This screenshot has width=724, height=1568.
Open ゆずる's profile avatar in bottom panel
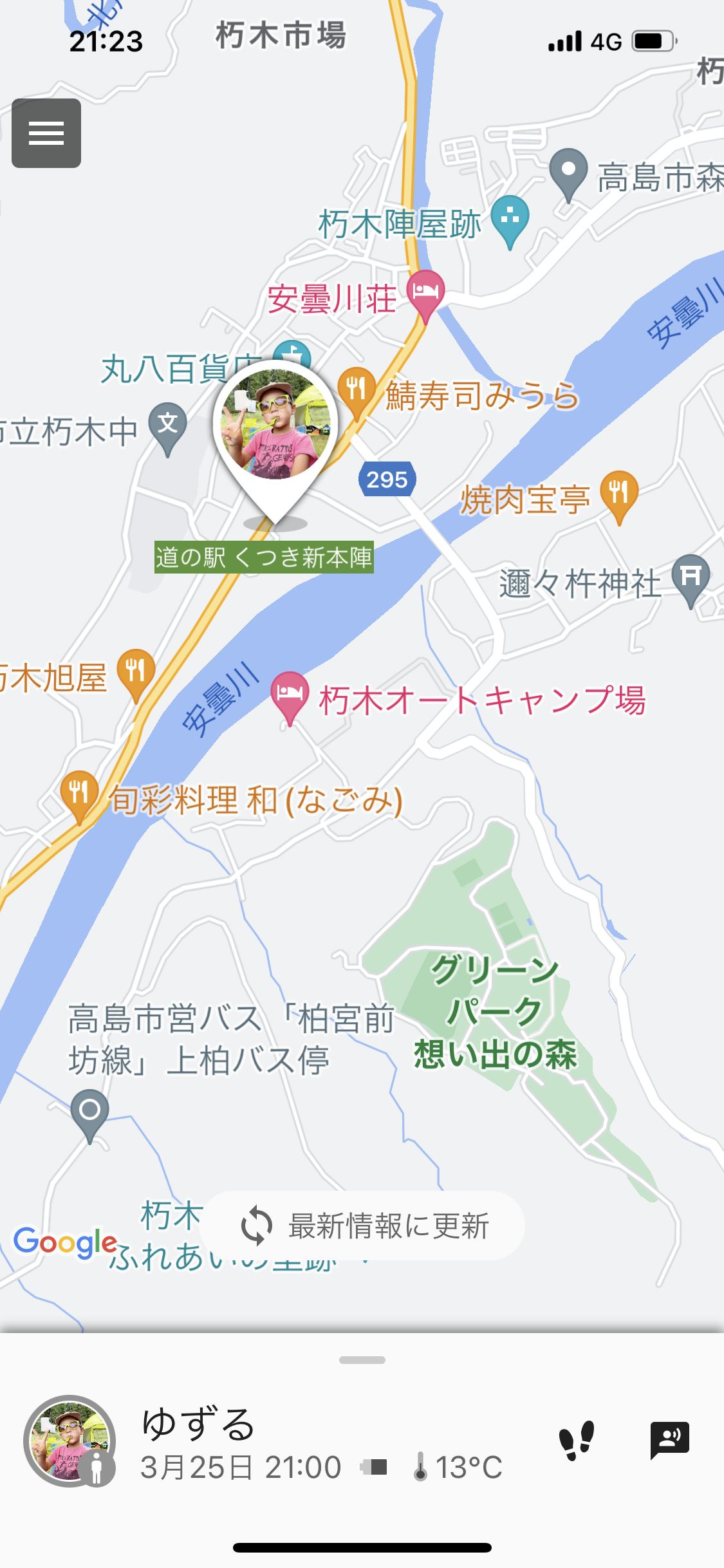coord(70,1440)
